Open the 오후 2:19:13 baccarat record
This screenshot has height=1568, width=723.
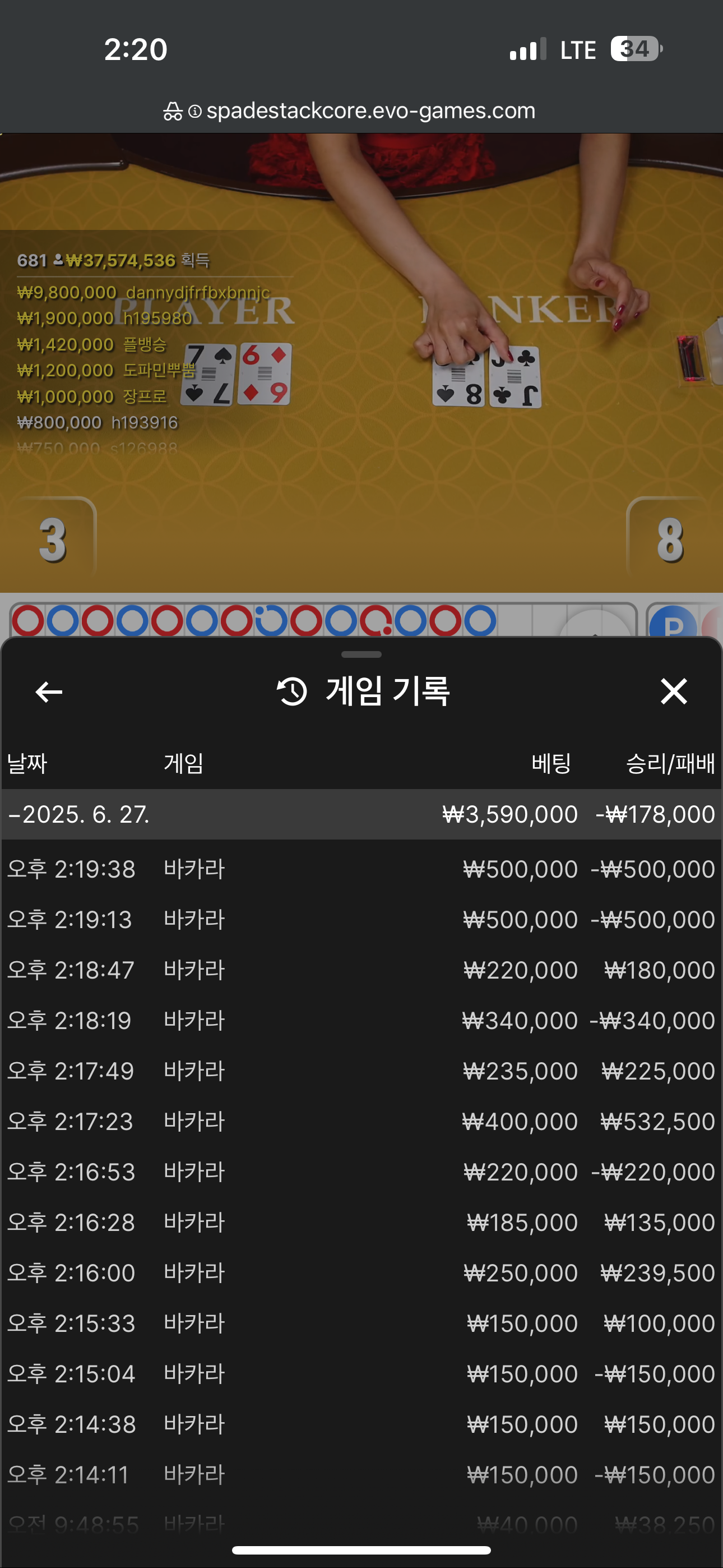pyautogui.click(x=361, y=920)
